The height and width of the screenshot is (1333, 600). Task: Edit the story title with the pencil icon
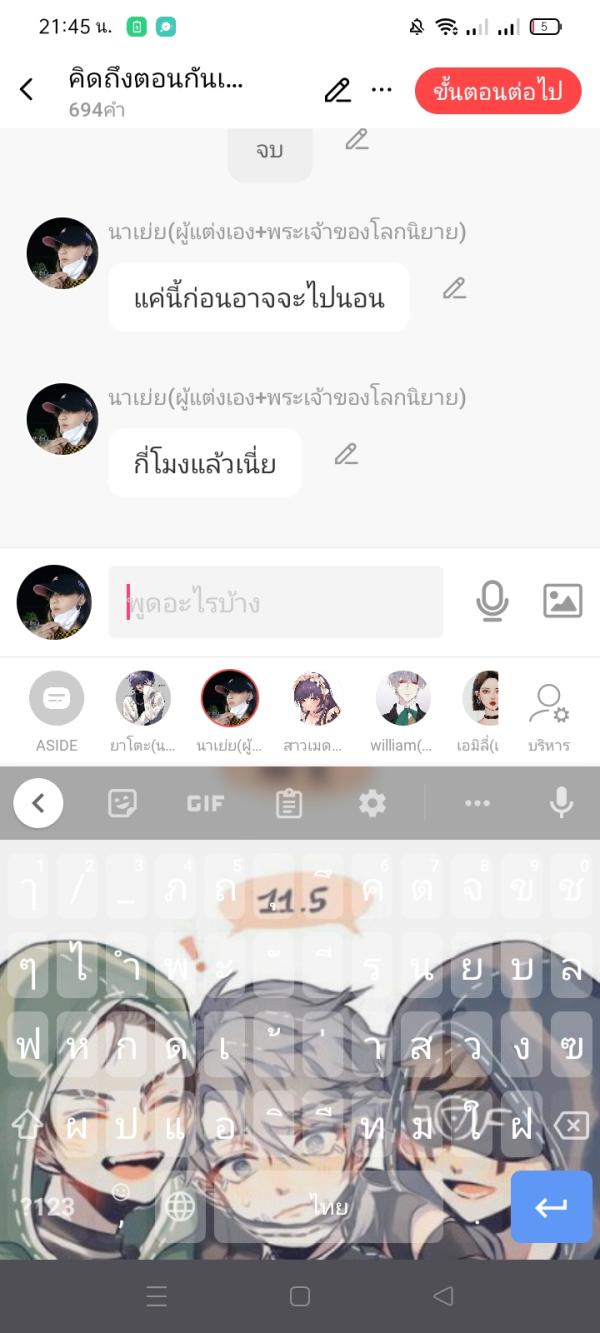tap(338, 90)
